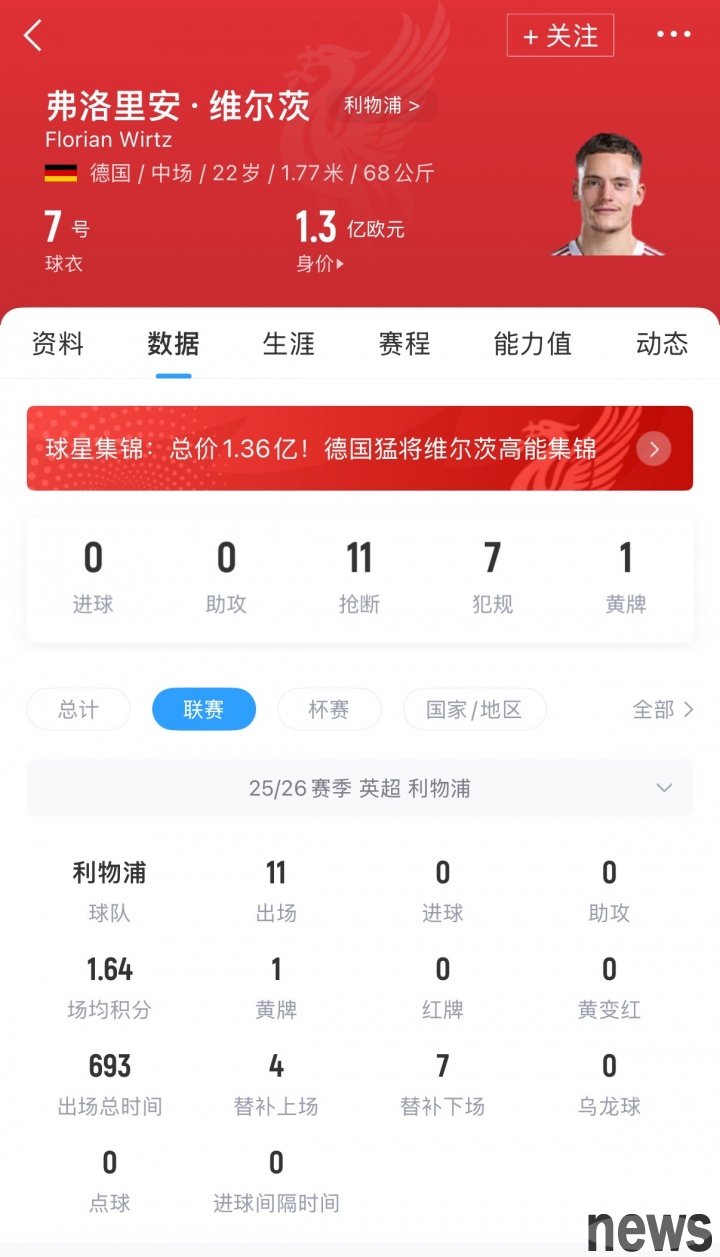Open the 球星集锦 highlights banner

pyautogui.click(x=359, y=448)
